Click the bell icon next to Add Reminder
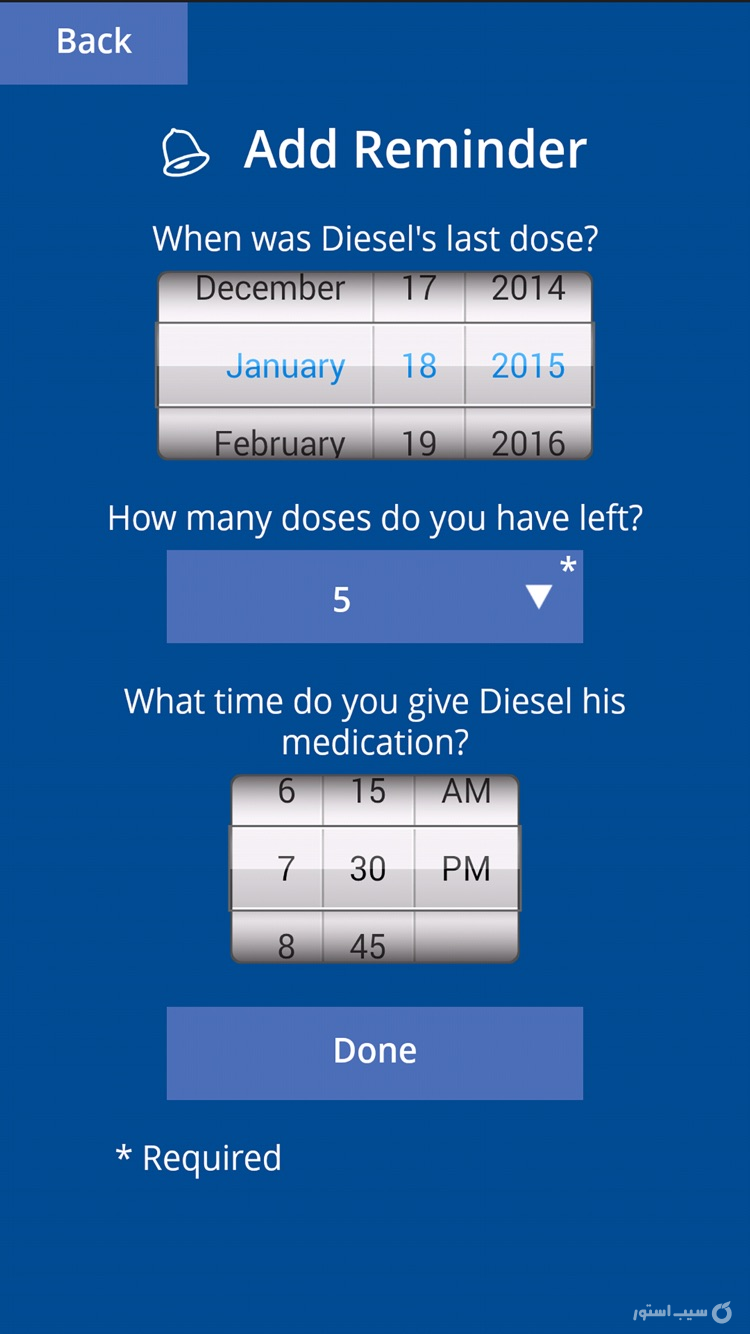This screenshot has height=1334, width=750. point(184,150)
